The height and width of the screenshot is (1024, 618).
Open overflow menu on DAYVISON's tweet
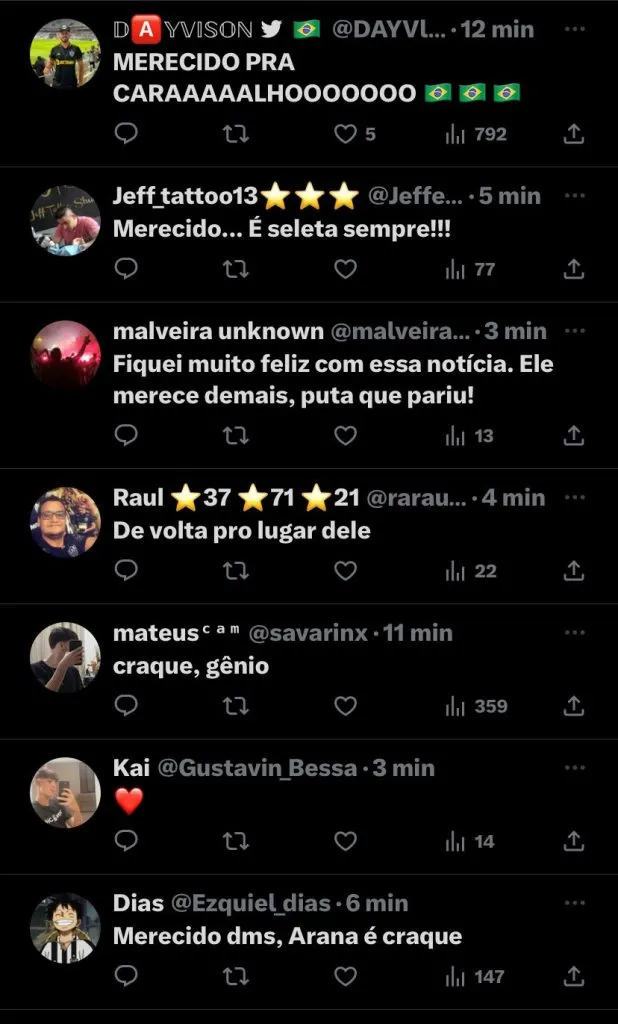click(574, 28)
